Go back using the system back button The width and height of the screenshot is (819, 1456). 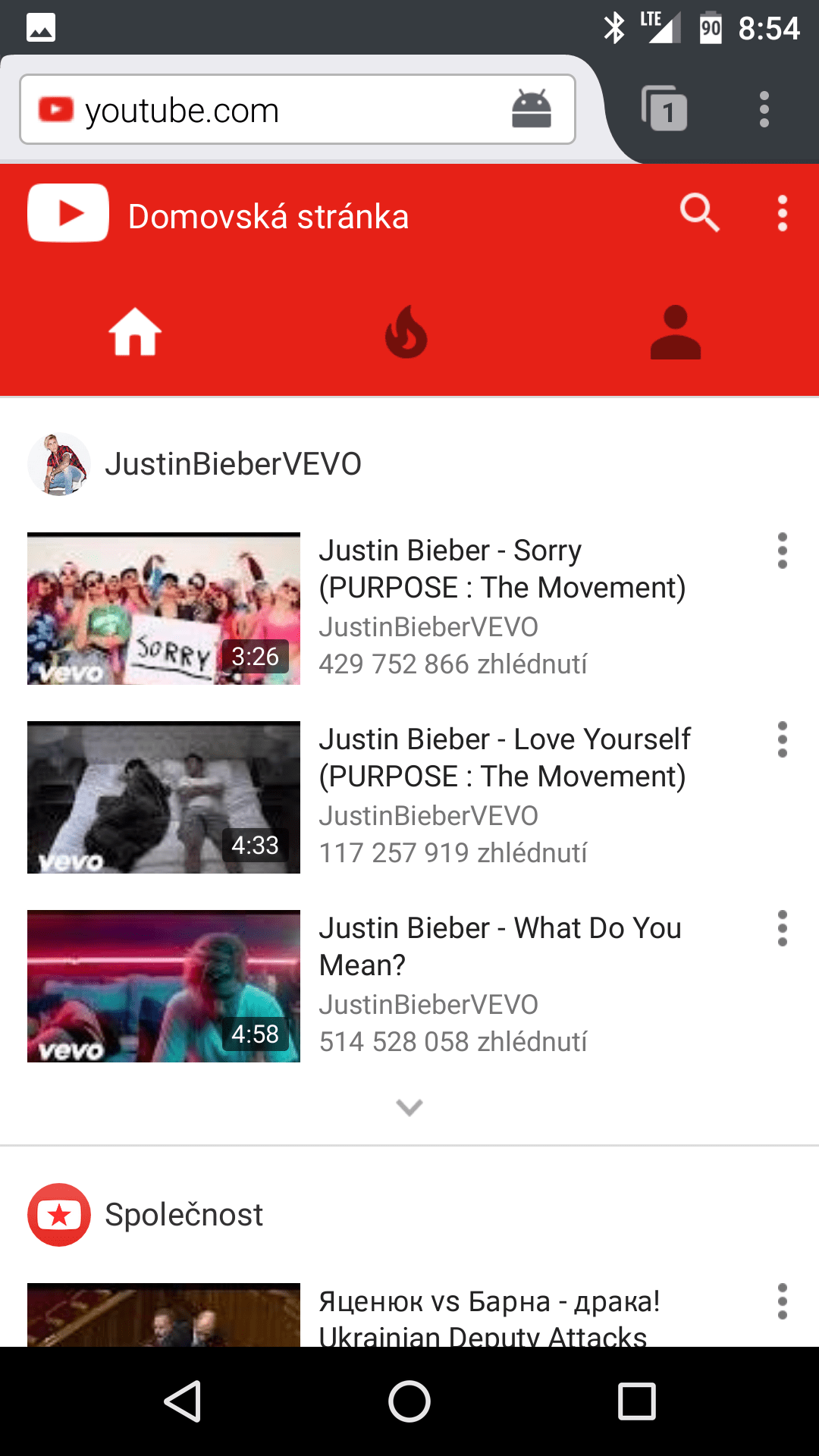pos(182,1401)
